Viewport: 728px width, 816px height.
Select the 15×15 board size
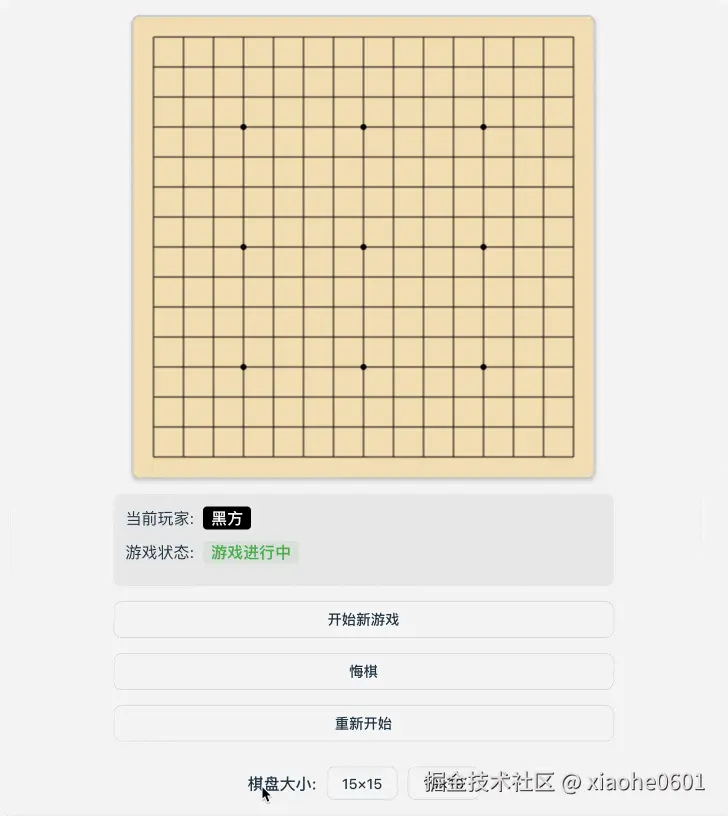362,784
